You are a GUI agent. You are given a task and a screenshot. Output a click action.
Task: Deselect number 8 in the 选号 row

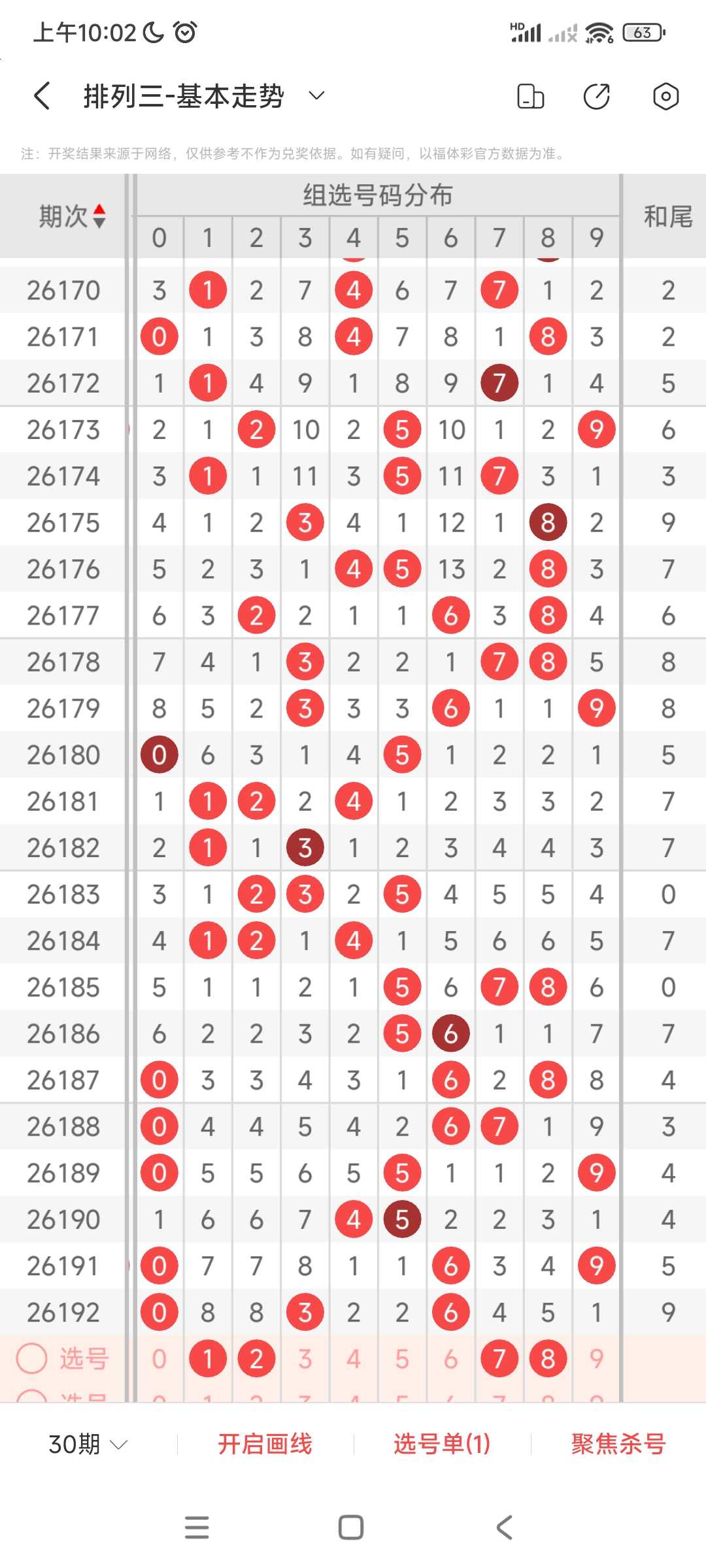click(x=548, y=1358)
